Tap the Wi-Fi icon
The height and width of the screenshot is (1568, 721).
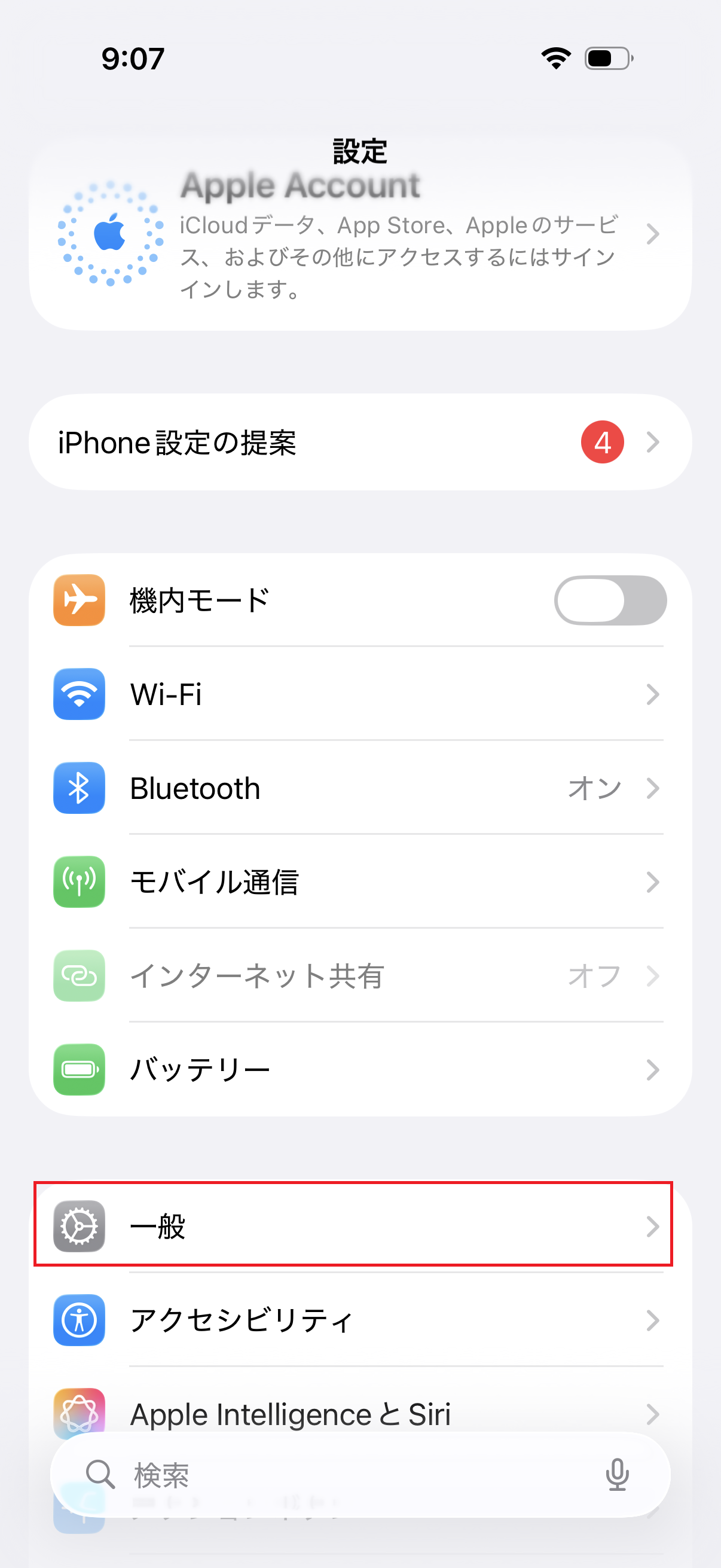(x=79, y=694)
